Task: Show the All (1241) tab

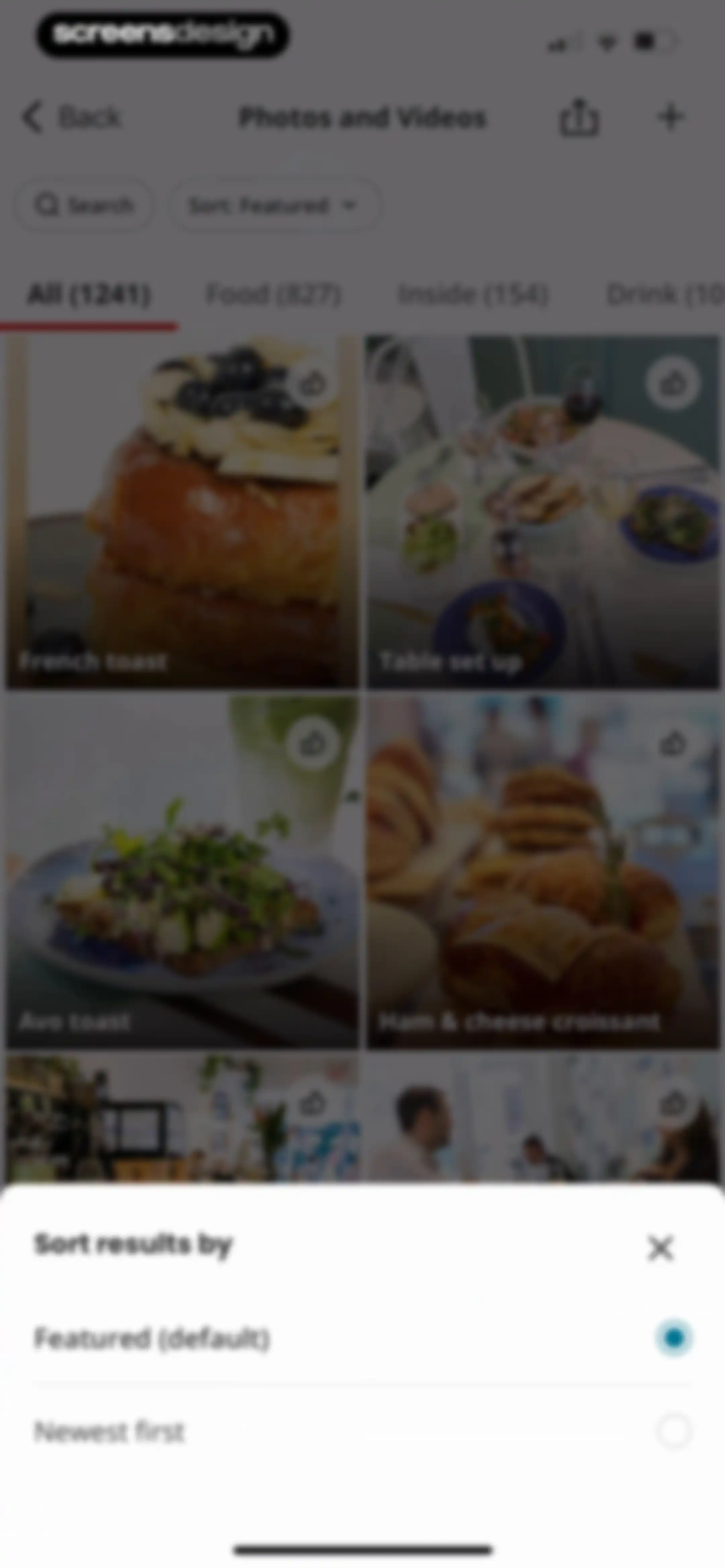Action: [x=89, y=294]
